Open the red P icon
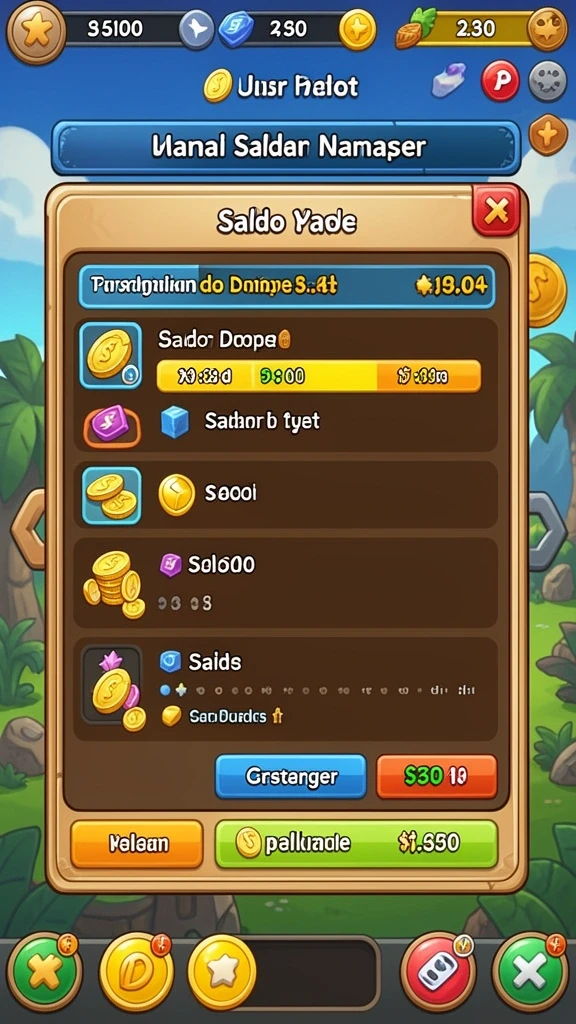576x1024 pixels. pos(500,82)
